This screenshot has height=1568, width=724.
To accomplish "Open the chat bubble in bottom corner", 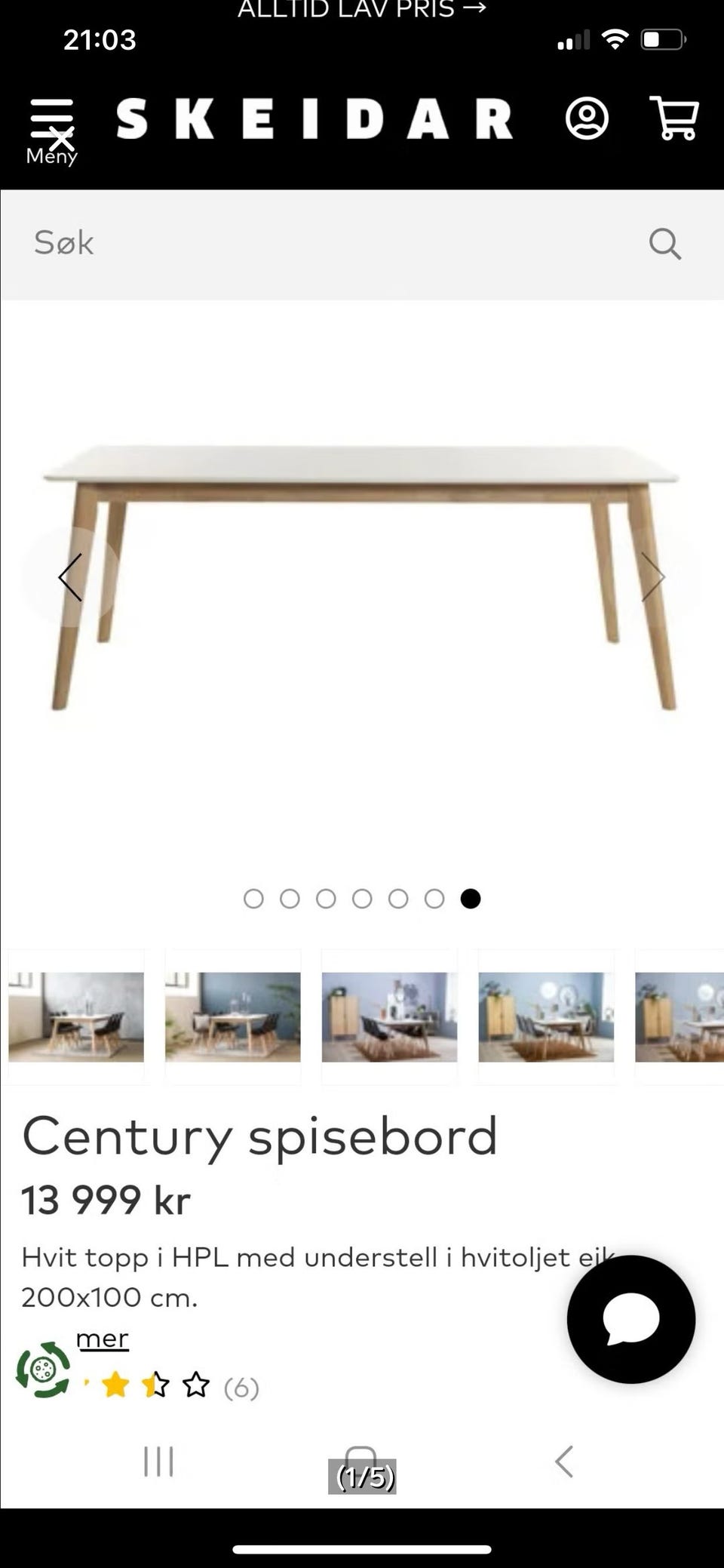I will pyautogui.click(x=630, y=1318).
